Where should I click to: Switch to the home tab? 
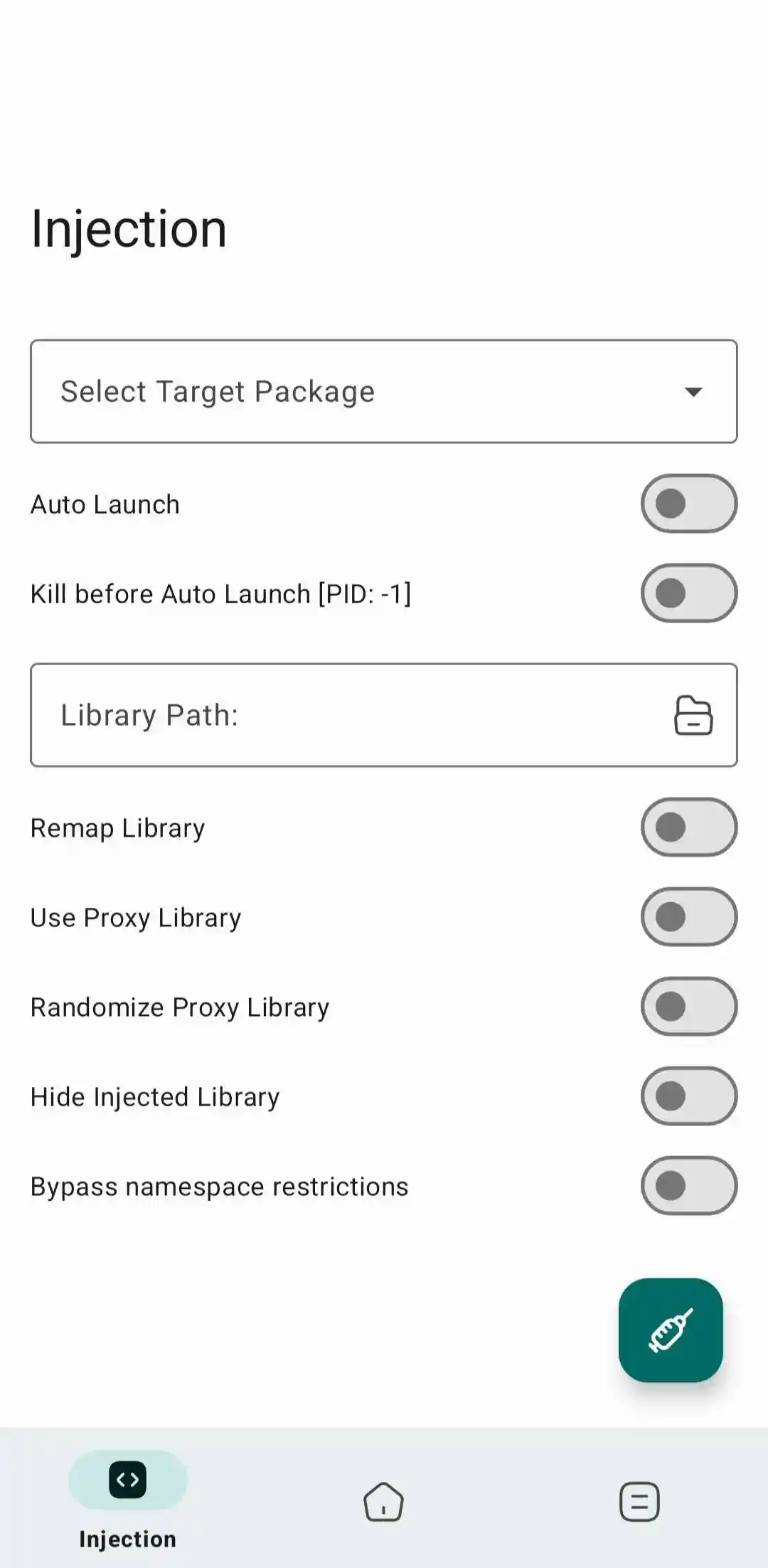383,1501
